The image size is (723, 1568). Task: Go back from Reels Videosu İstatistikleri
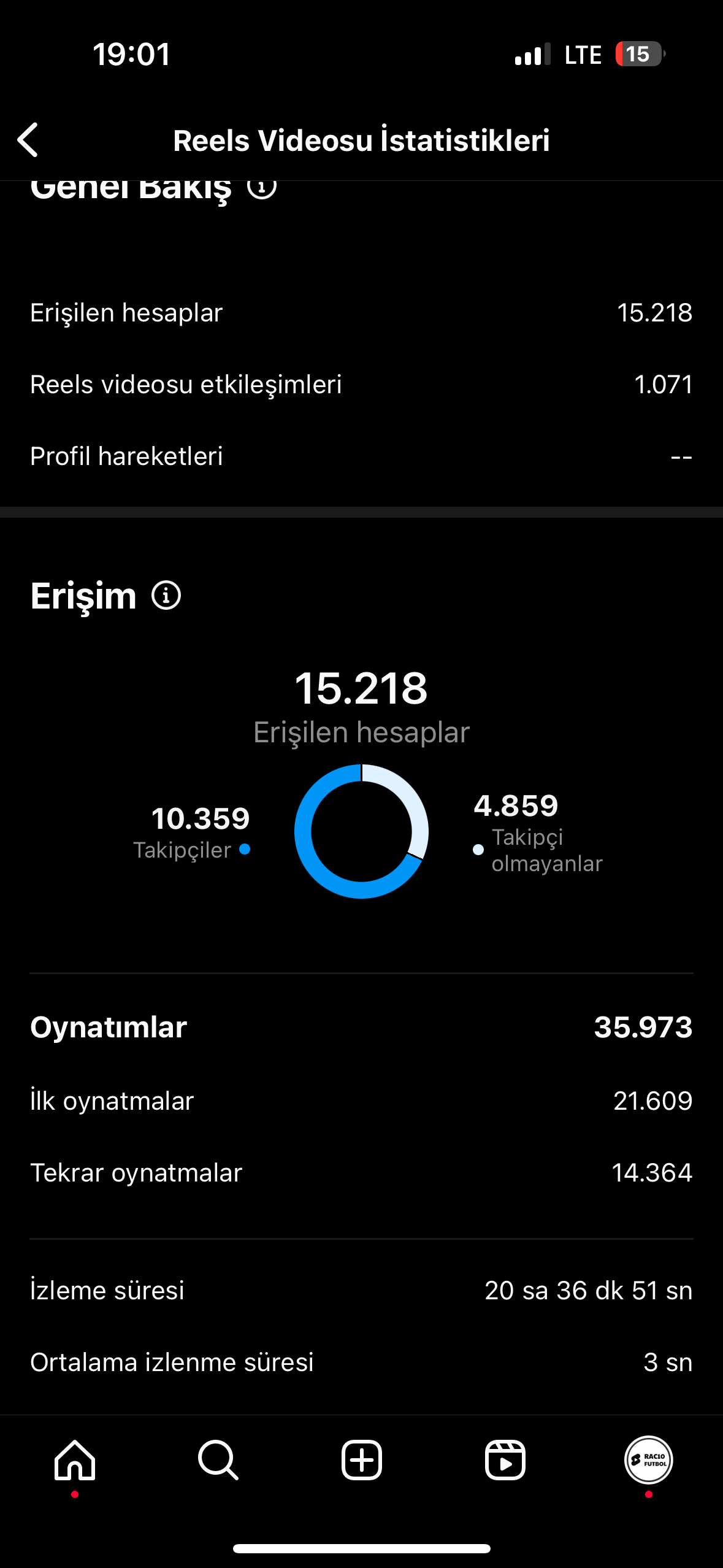pos(28,140)
